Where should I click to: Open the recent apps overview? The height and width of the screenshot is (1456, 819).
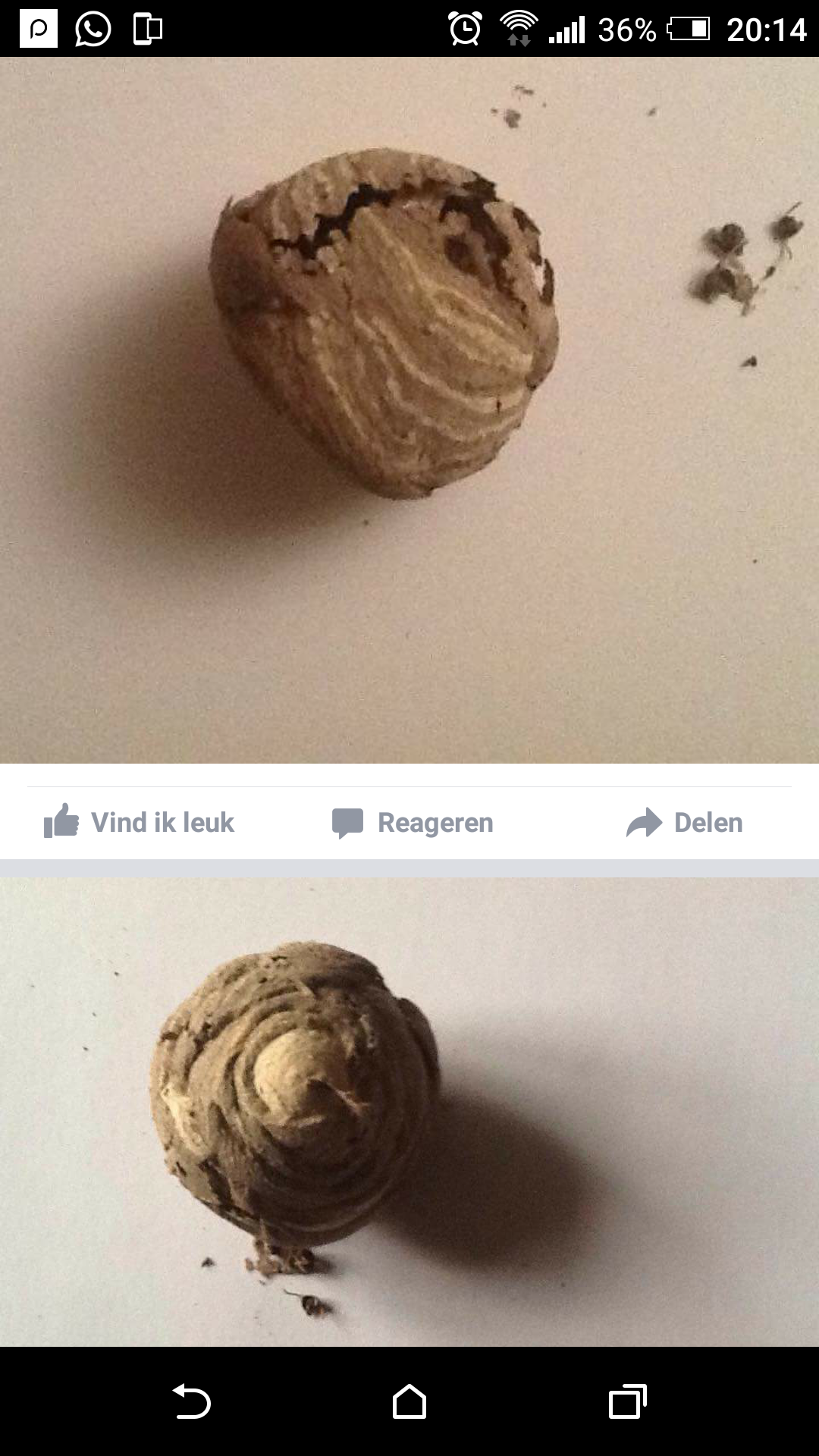[x=628, y=1401]
